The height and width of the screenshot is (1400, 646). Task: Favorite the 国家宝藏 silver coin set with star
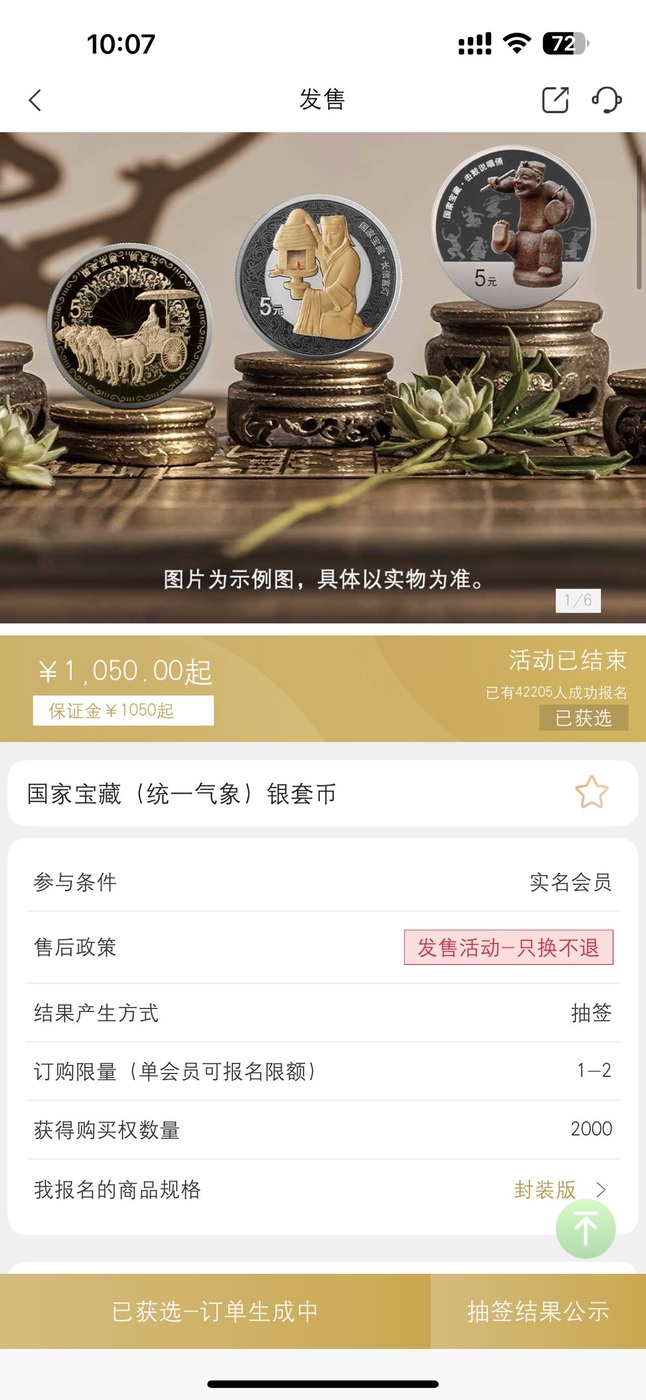click(x=591, y=793)
